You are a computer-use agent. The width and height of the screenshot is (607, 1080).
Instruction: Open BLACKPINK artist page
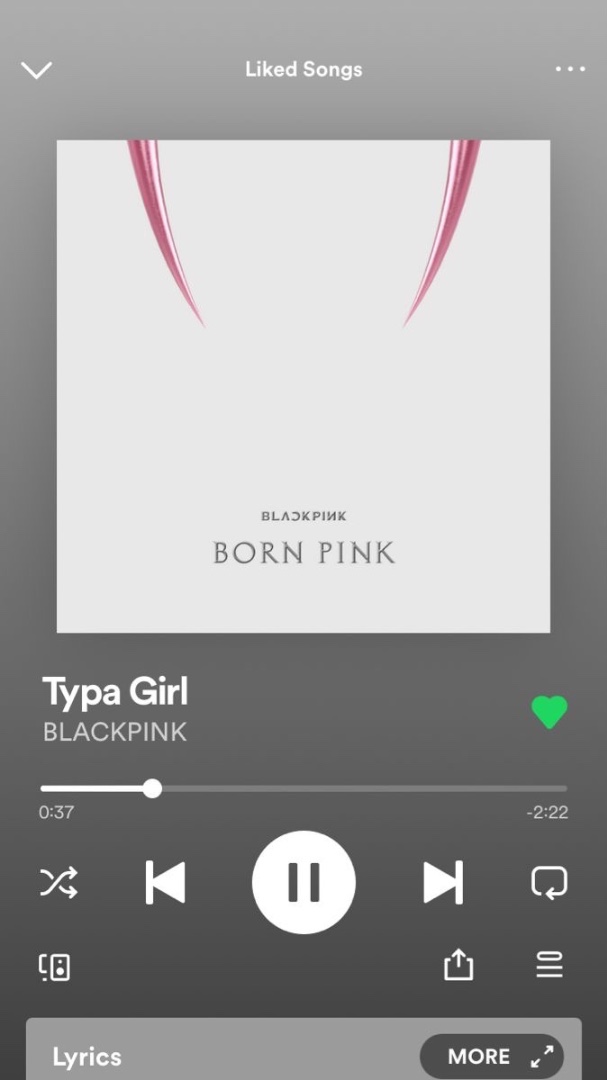pyautogui.click(x=115, y=732)
